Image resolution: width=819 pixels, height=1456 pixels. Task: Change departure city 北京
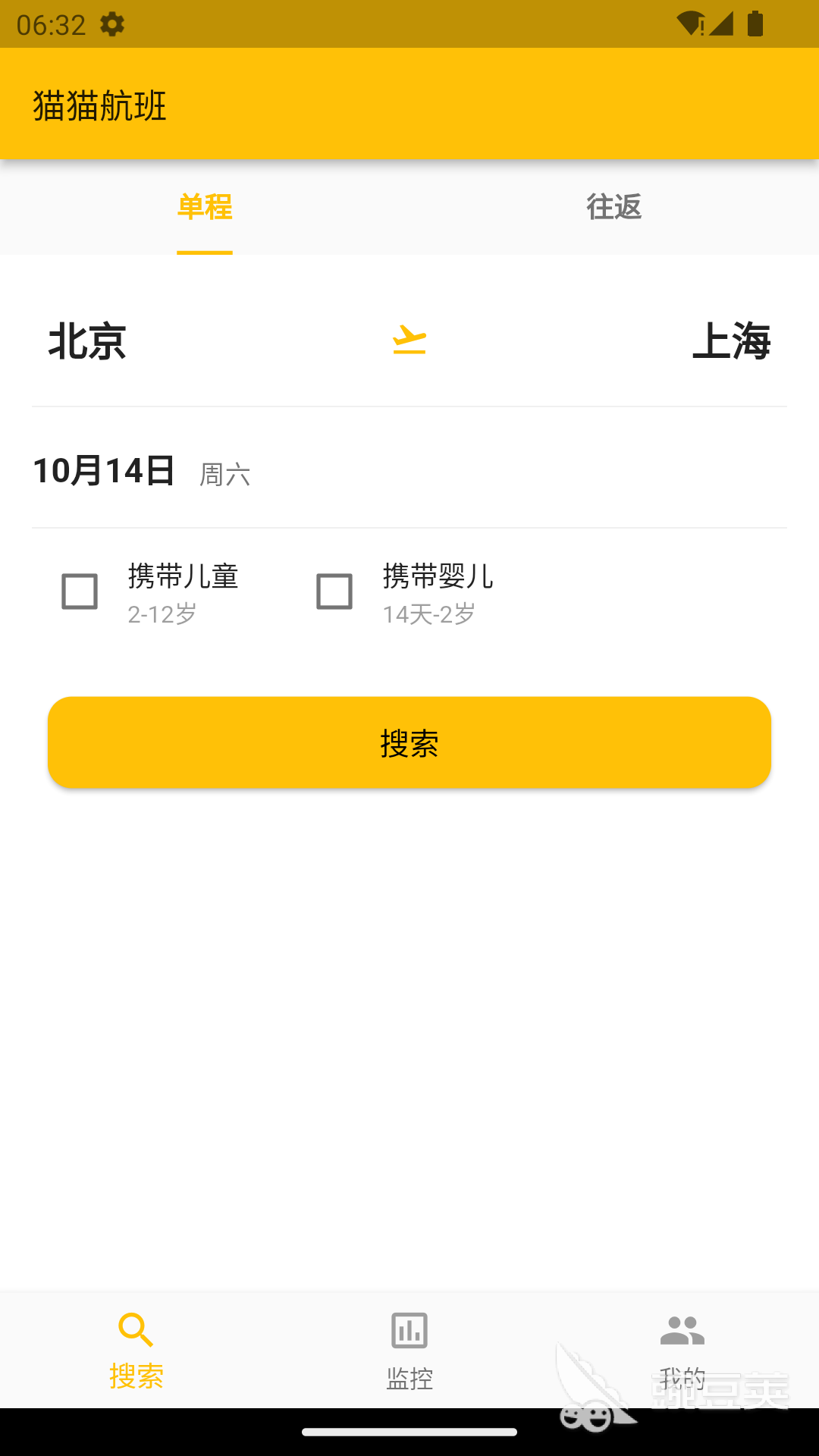point(87,341)
